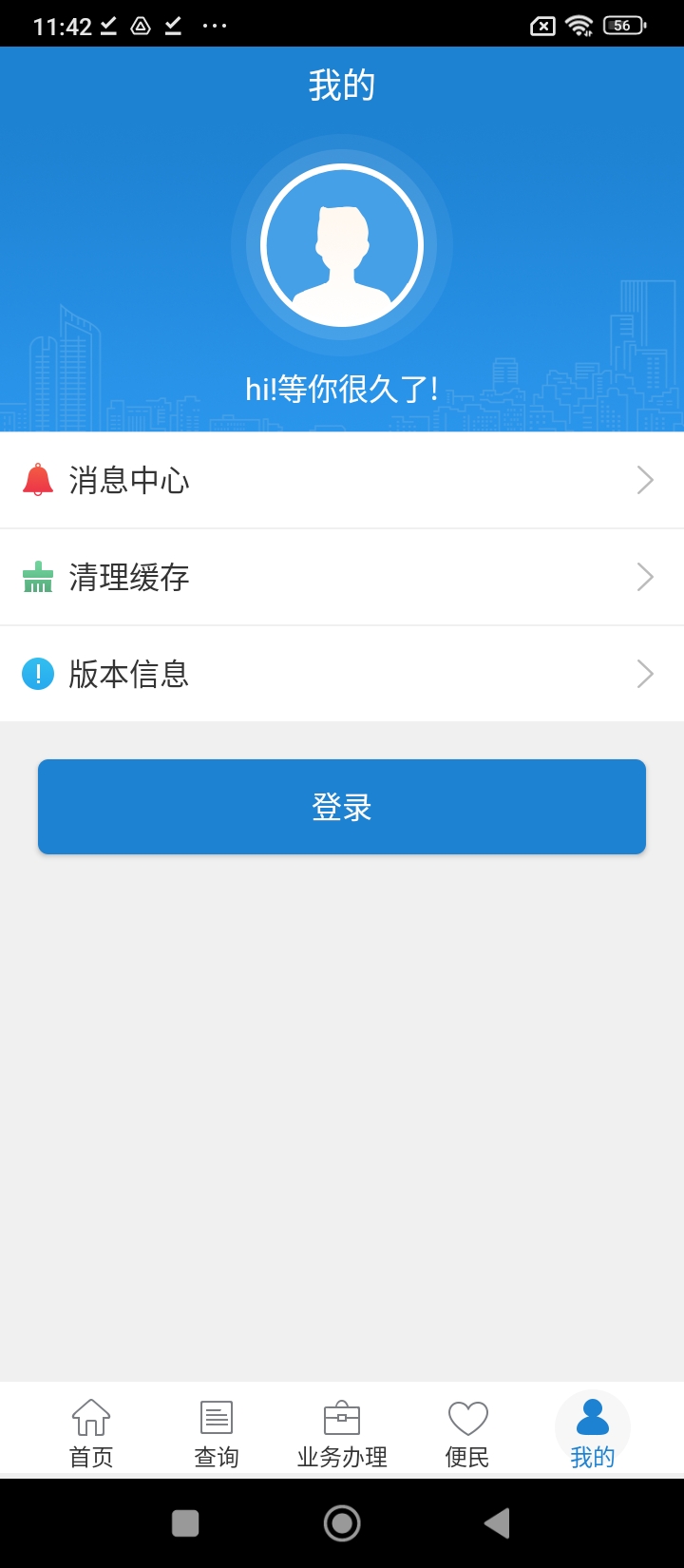
Task: Go to the 查询 query tab
Action: (217, 1433)
